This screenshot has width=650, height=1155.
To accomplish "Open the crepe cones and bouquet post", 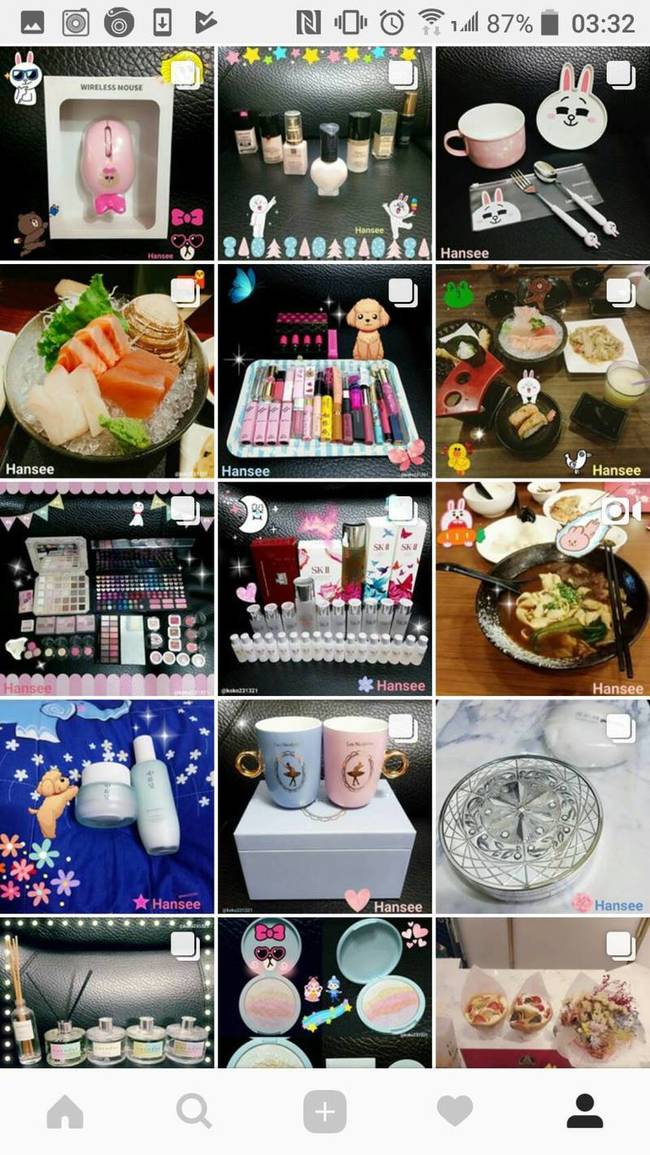I will (542, 993).
